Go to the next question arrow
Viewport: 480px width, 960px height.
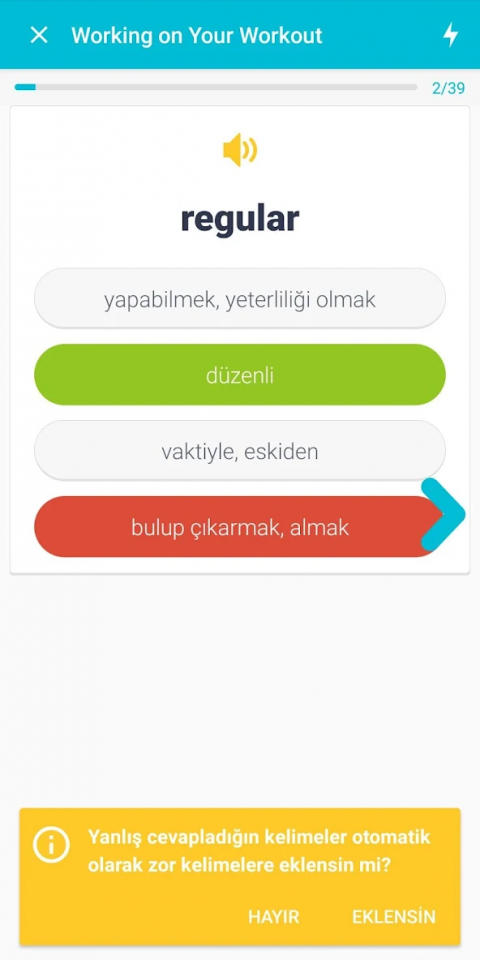coord(444,514)
